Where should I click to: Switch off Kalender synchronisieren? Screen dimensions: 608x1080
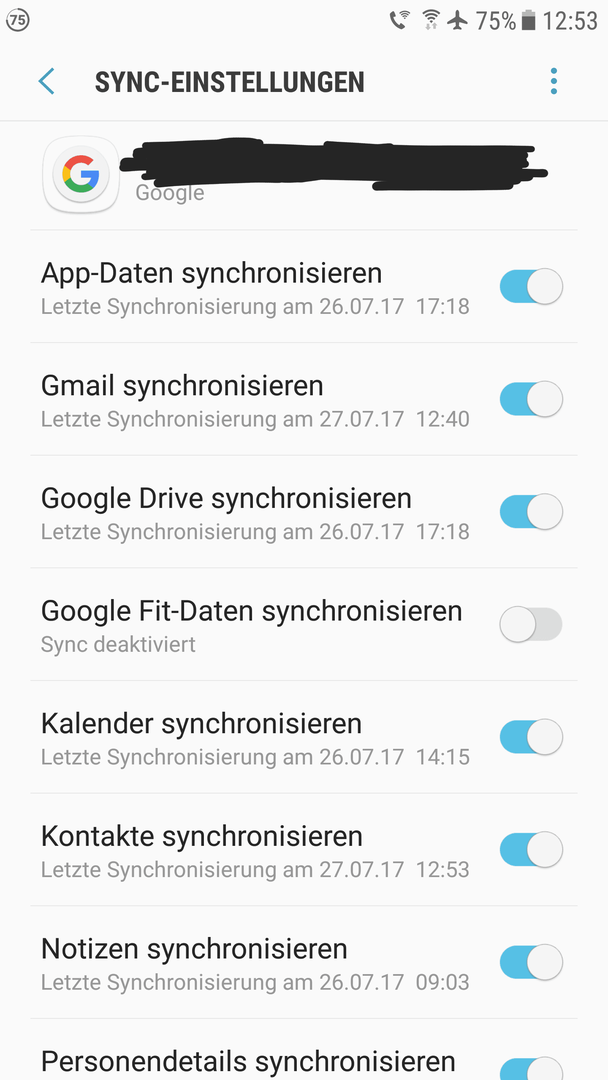tap(531, 738)
